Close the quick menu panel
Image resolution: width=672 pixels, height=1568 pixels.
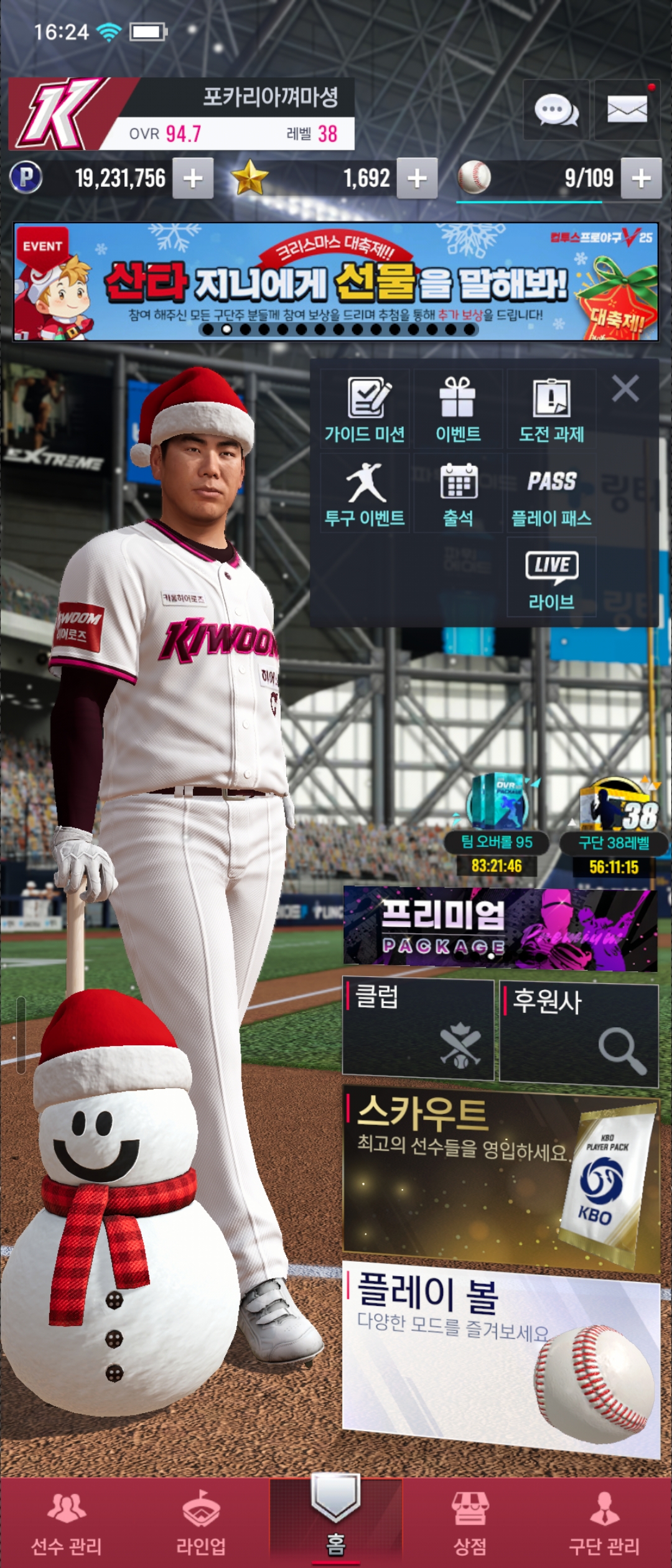coord(625,389)
